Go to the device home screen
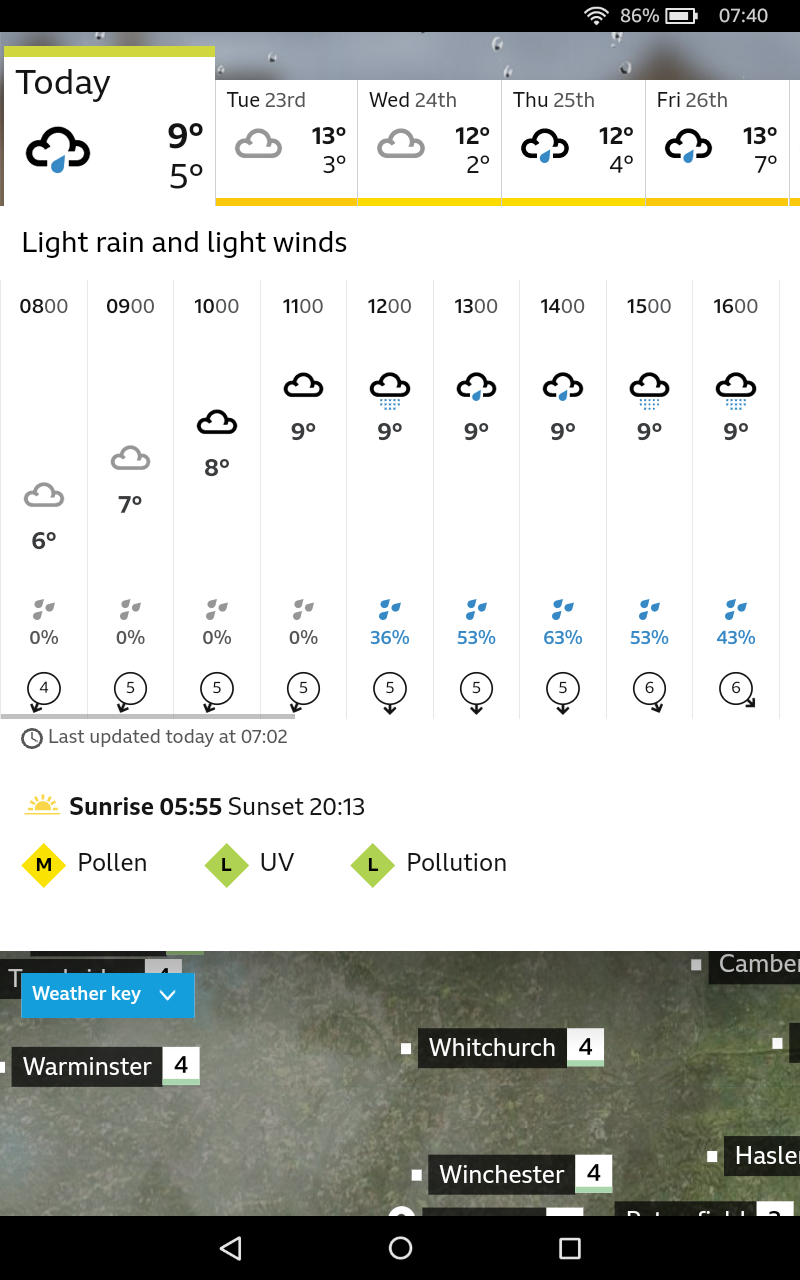 click(400, 1248)
